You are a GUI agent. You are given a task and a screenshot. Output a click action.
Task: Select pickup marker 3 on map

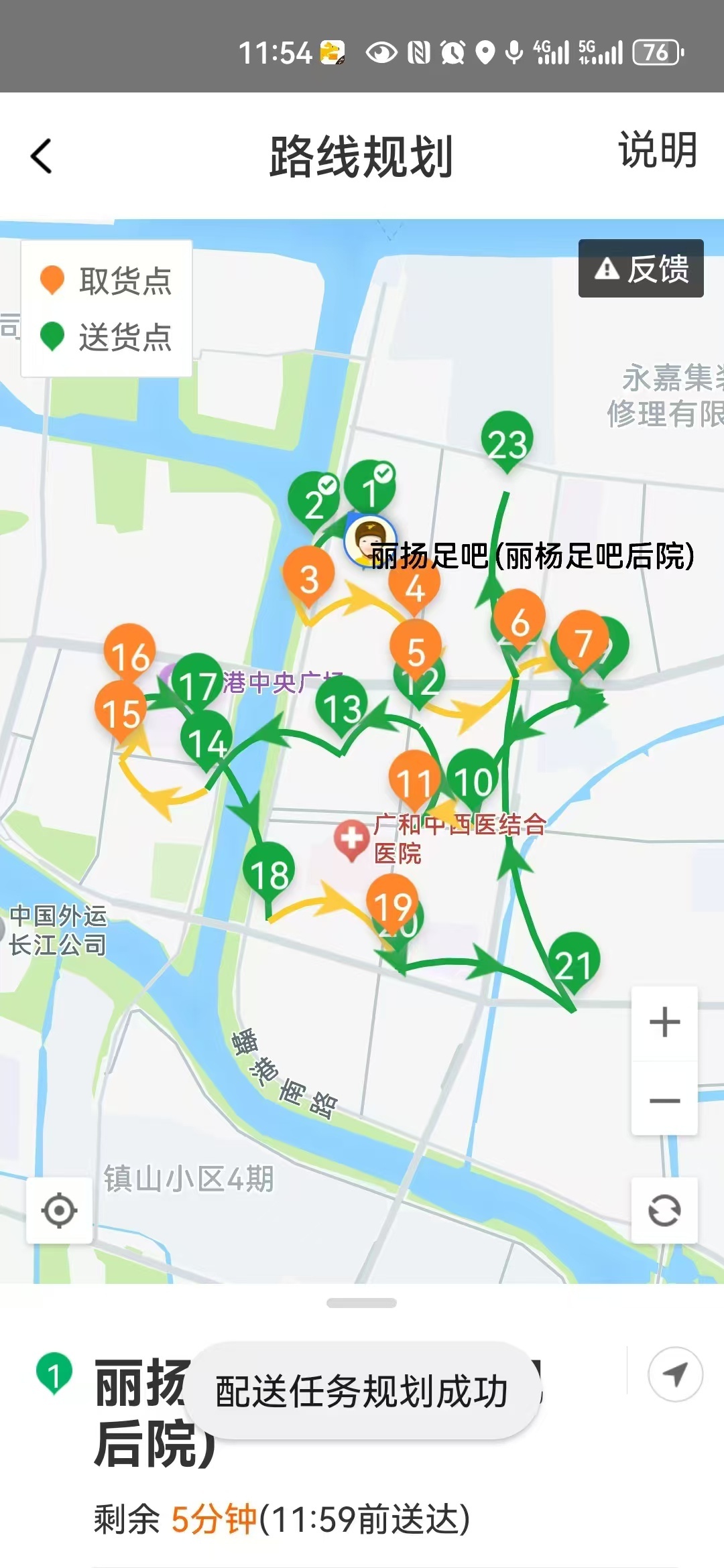[308, 577]
